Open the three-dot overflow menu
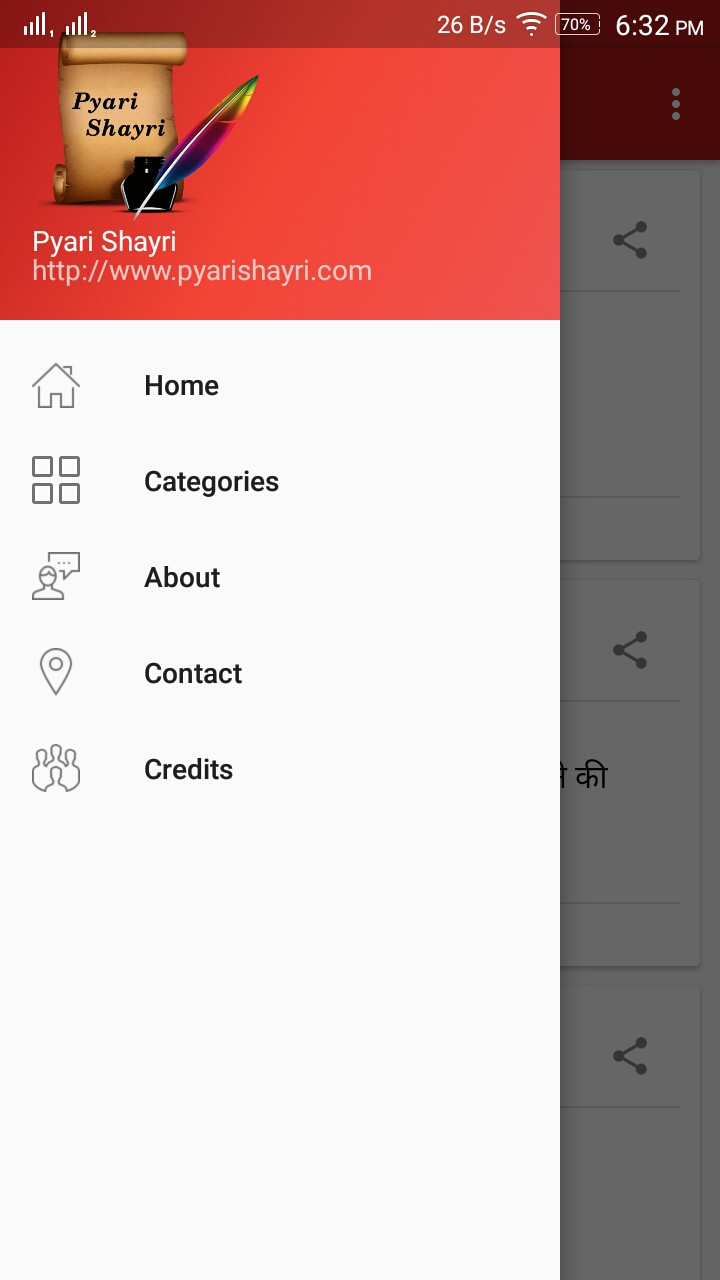The image size is (720, 1280). pos(676,104)
